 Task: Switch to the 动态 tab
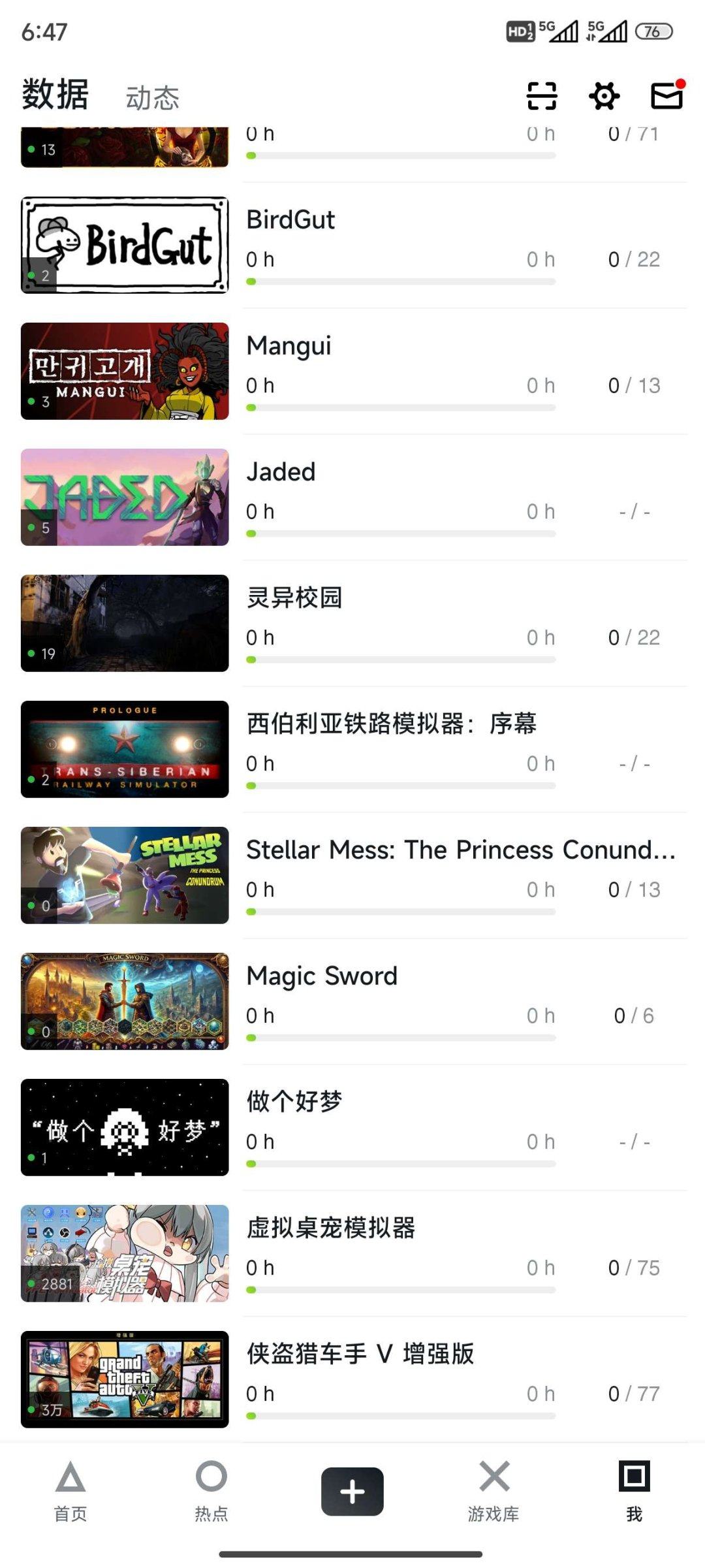pos(151,99)
